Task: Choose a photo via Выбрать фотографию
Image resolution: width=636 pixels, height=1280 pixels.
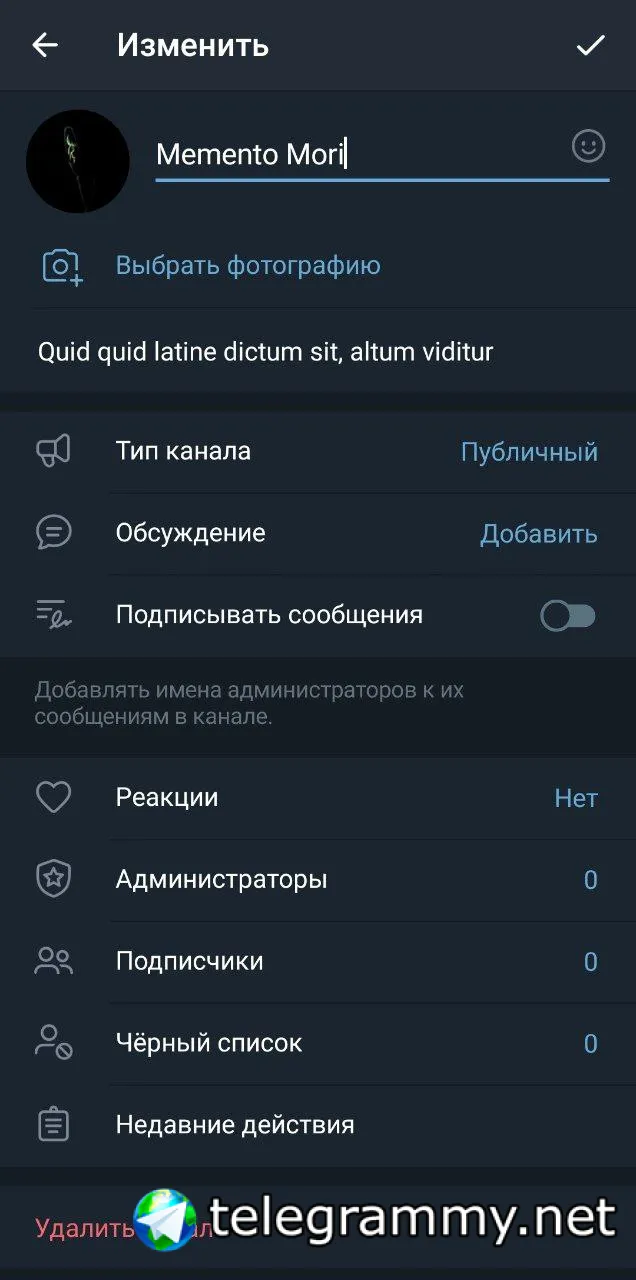Action: coord(248,266)
